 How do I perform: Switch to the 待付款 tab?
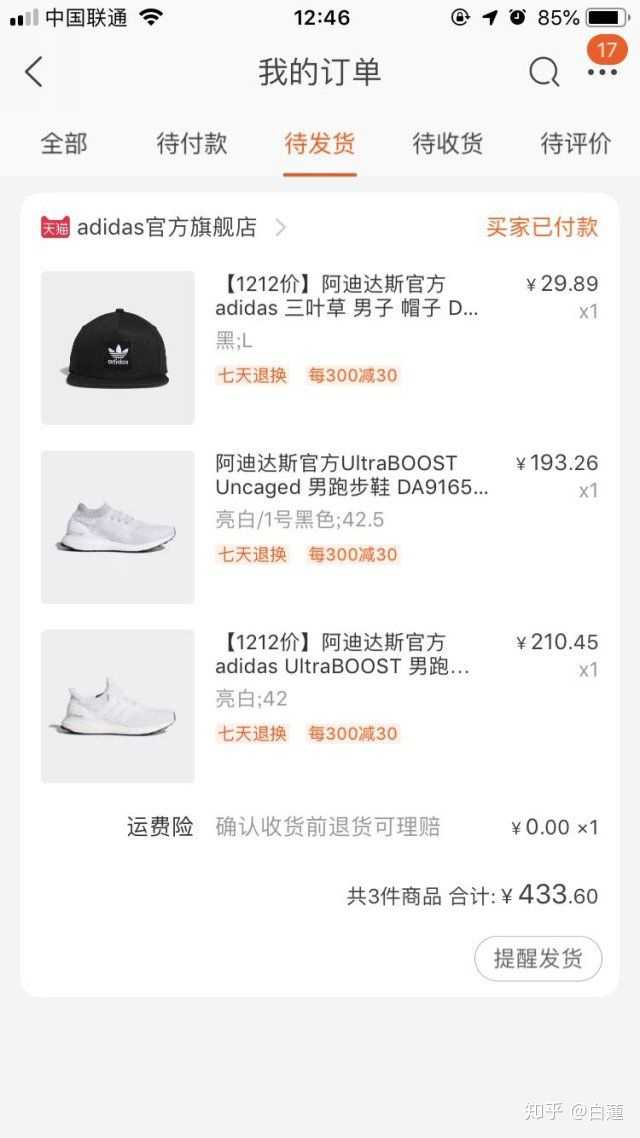[192, 143]
